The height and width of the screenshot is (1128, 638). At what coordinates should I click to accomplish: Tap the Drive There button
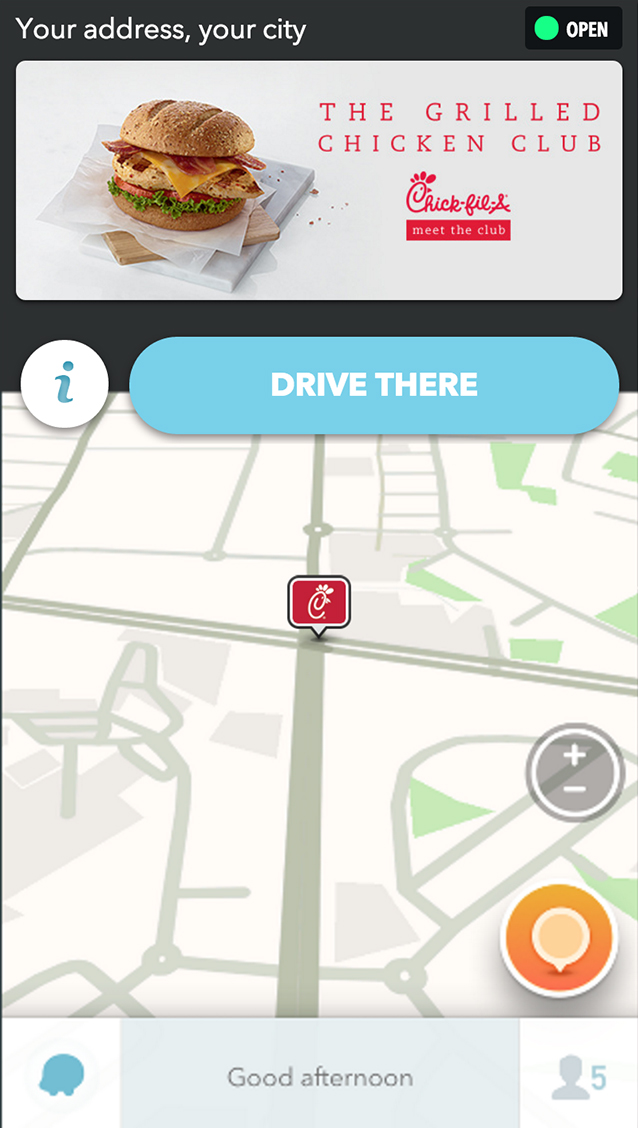click(x=374, y=385)
